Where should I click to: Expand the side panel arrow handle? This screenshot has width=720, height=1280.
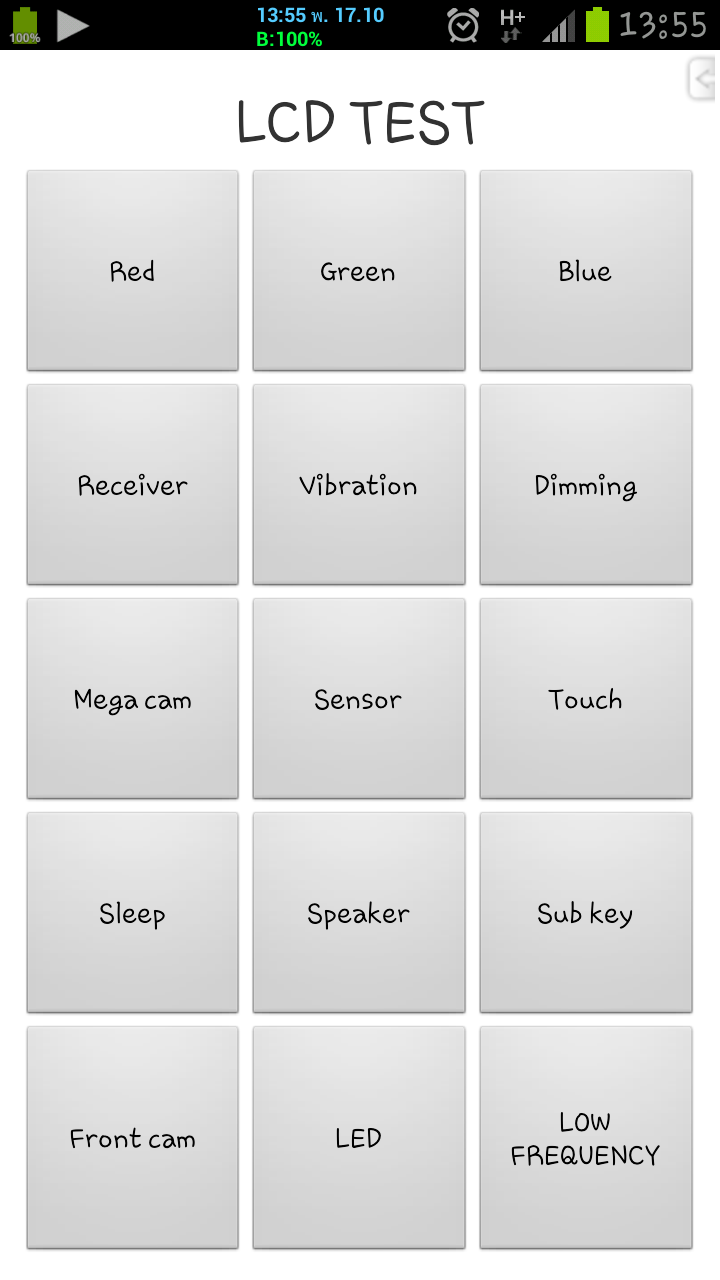[x=704, y=79]
